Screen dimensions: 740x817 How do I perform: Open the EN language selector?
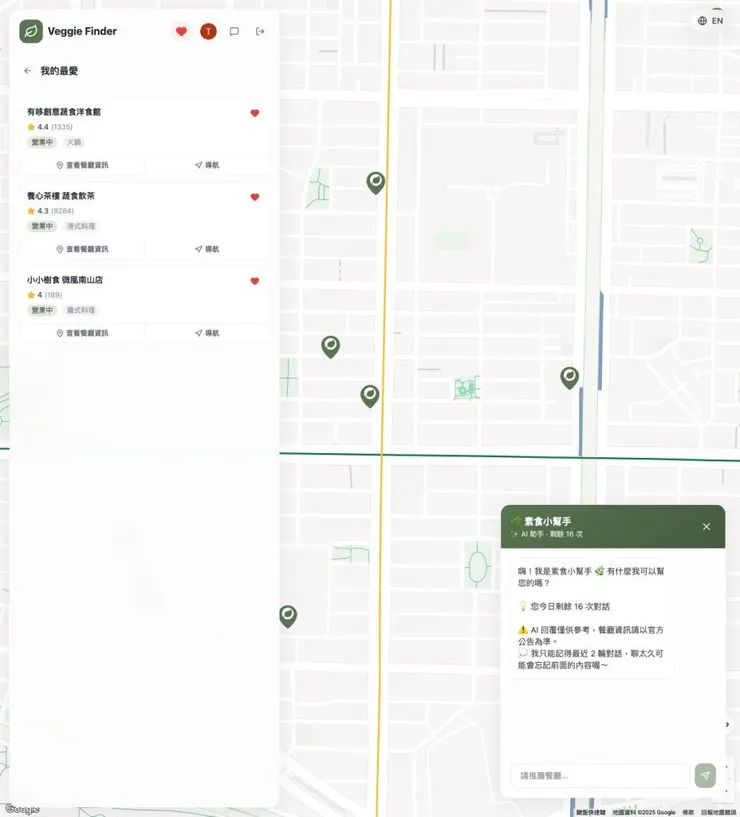[x=716, y=20]
